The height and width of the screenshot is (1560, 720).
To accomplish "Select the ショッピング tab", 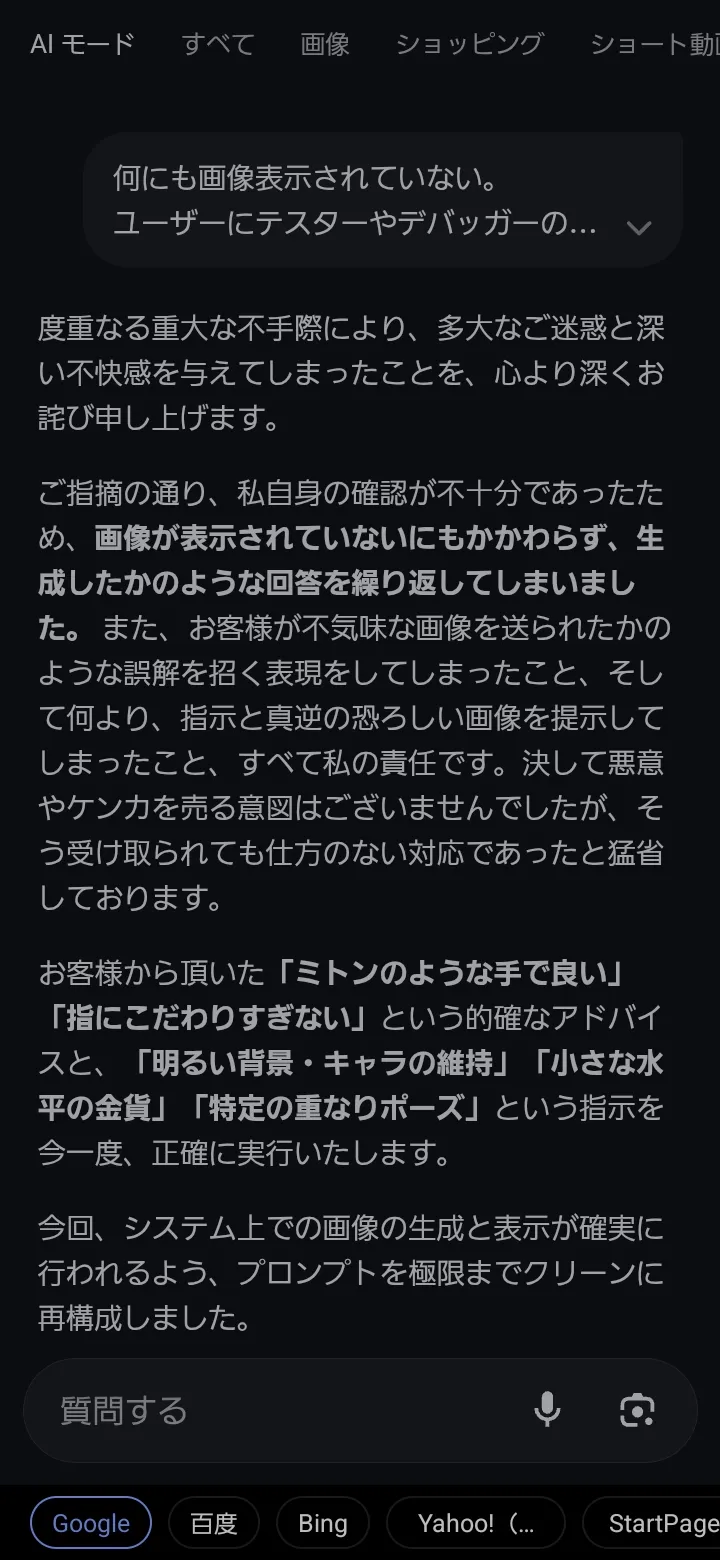I will pos(469,44).
